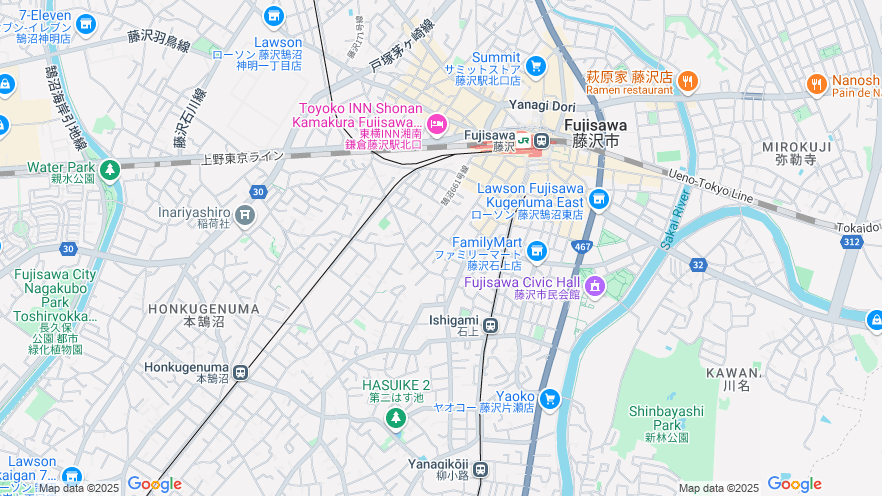The height and width of the screenshot is (496, 882).
Task: Select the 7-Eleven store marker
Action: 85,24
